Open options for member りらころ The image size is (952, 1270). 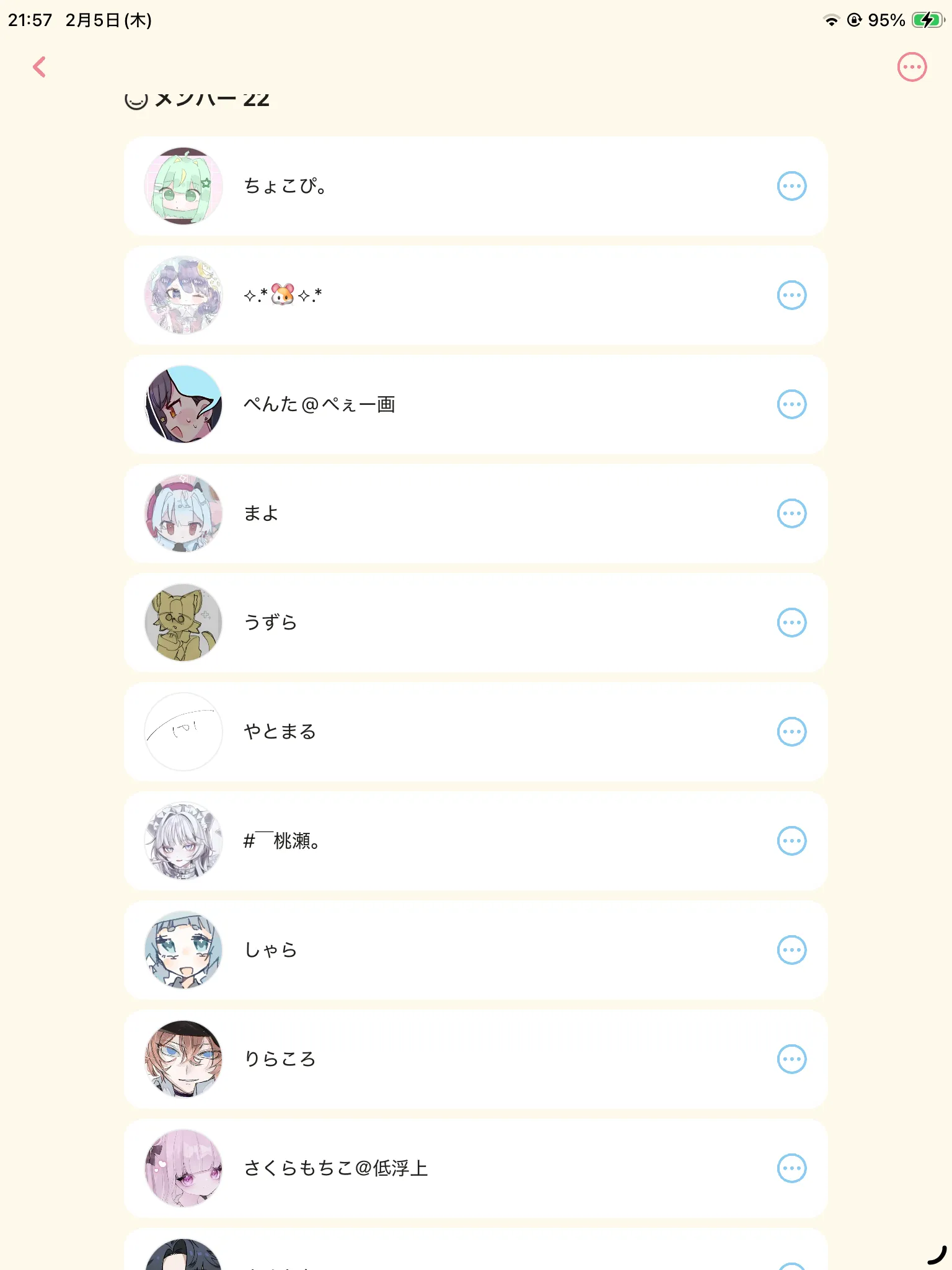point(791,1059)
